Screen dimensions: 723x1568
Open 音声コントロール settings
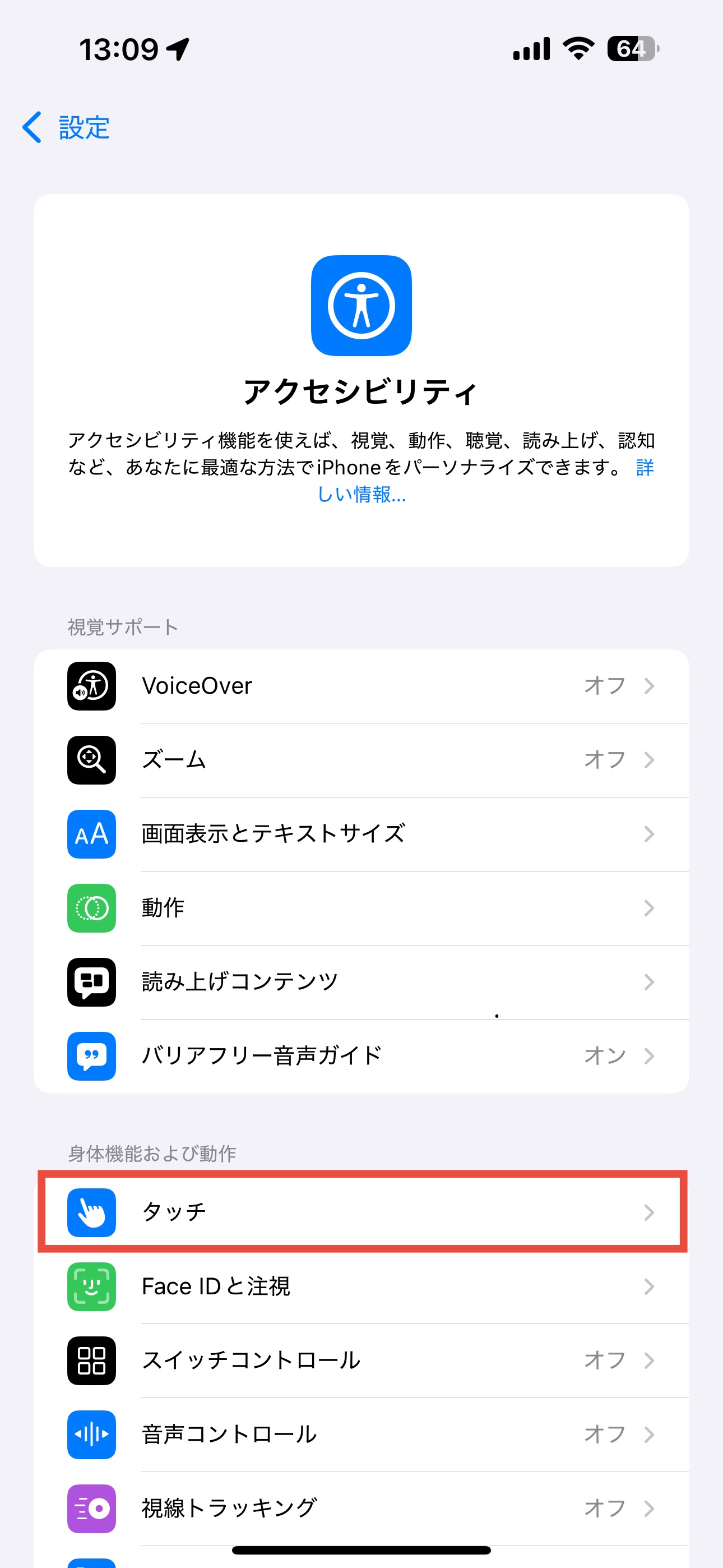(x=361, y=1434)
